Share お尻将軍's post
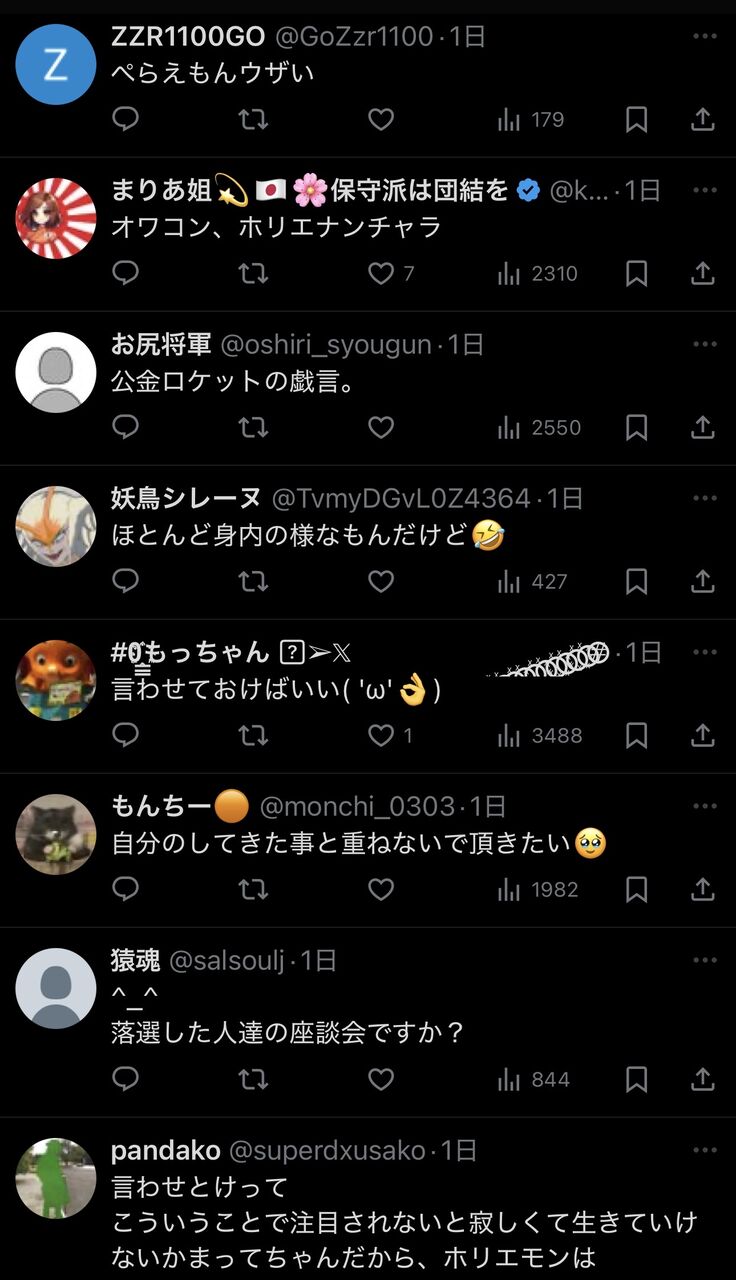 point(703,427)
